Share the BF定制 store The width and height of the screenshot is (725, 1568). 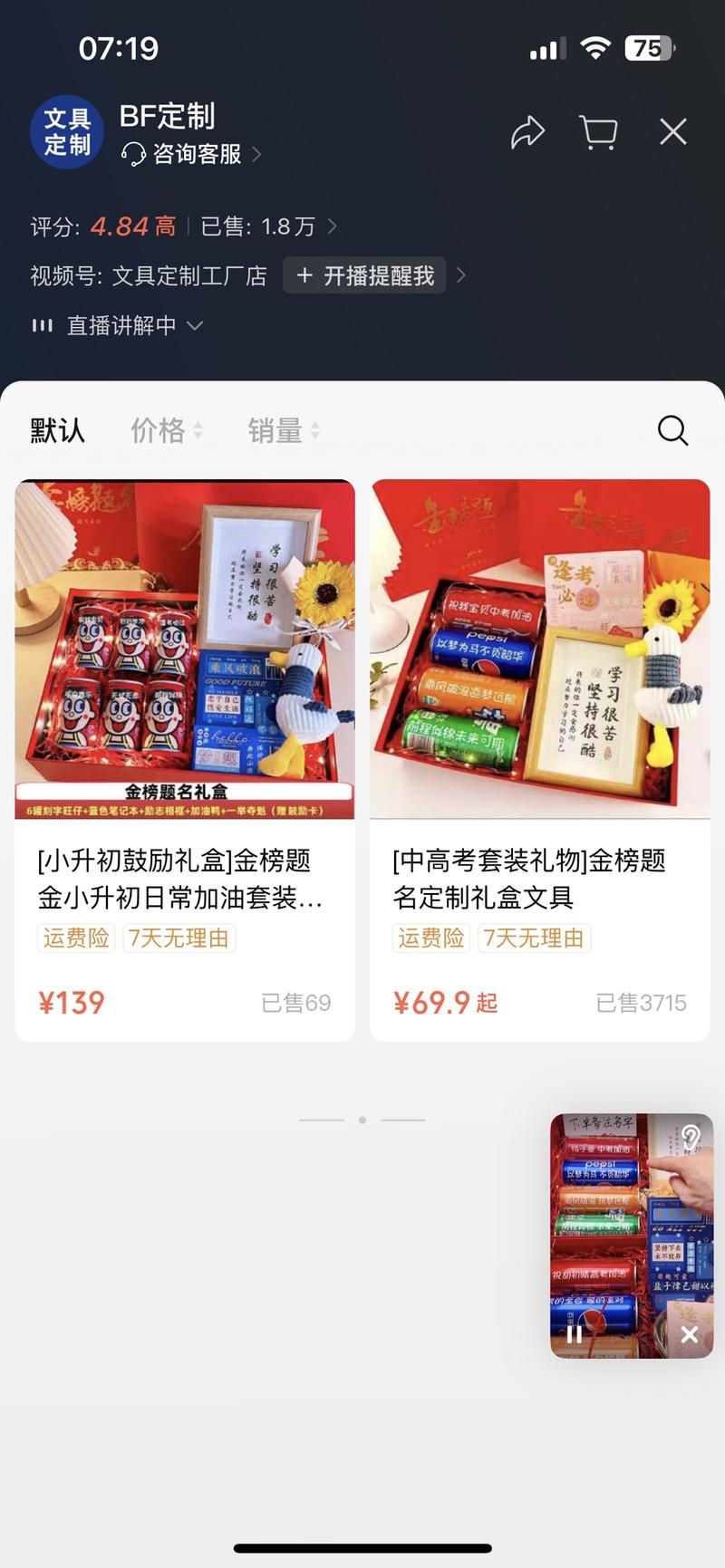click(x=527, y=132)
